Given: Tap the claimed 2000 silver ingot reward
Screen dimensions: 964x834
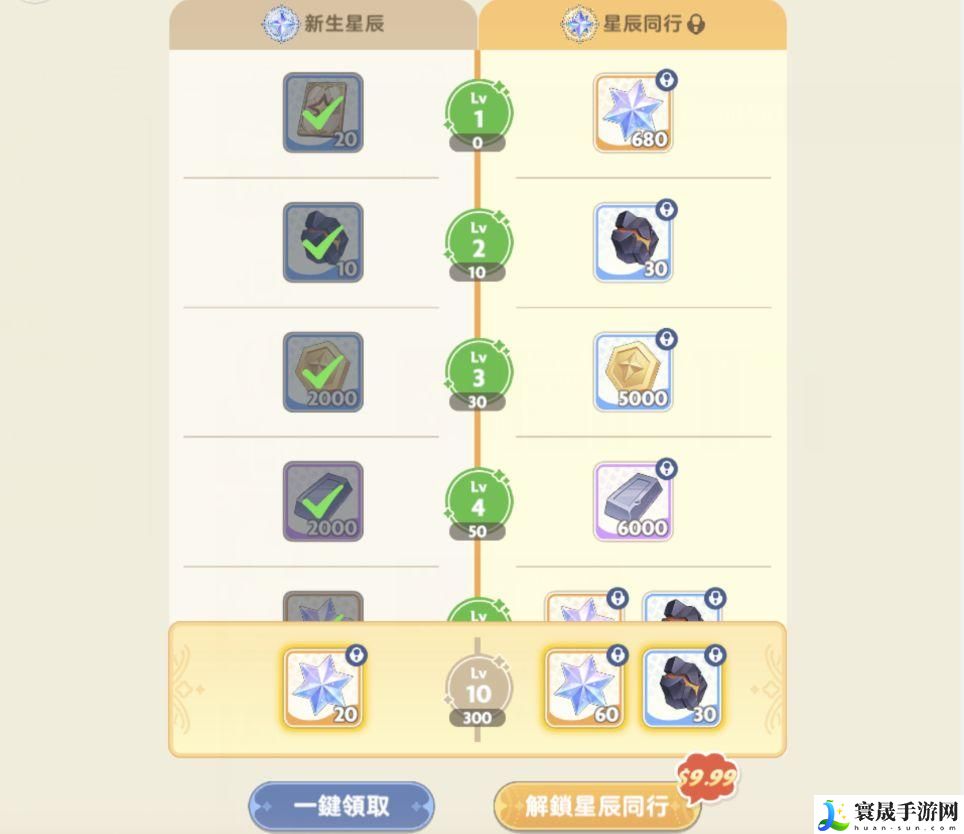Looking at the screenshot, I should point(323,502).
